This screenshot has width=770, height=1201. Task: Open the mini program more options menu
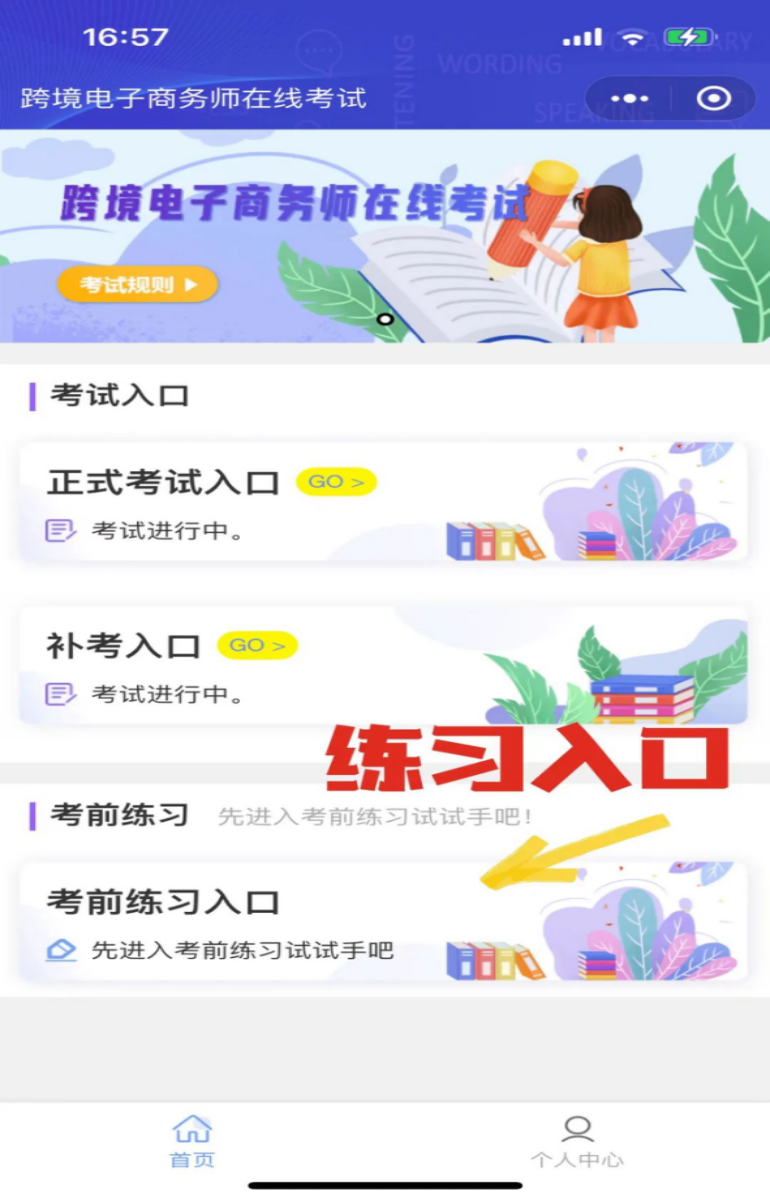click(629, 99)
